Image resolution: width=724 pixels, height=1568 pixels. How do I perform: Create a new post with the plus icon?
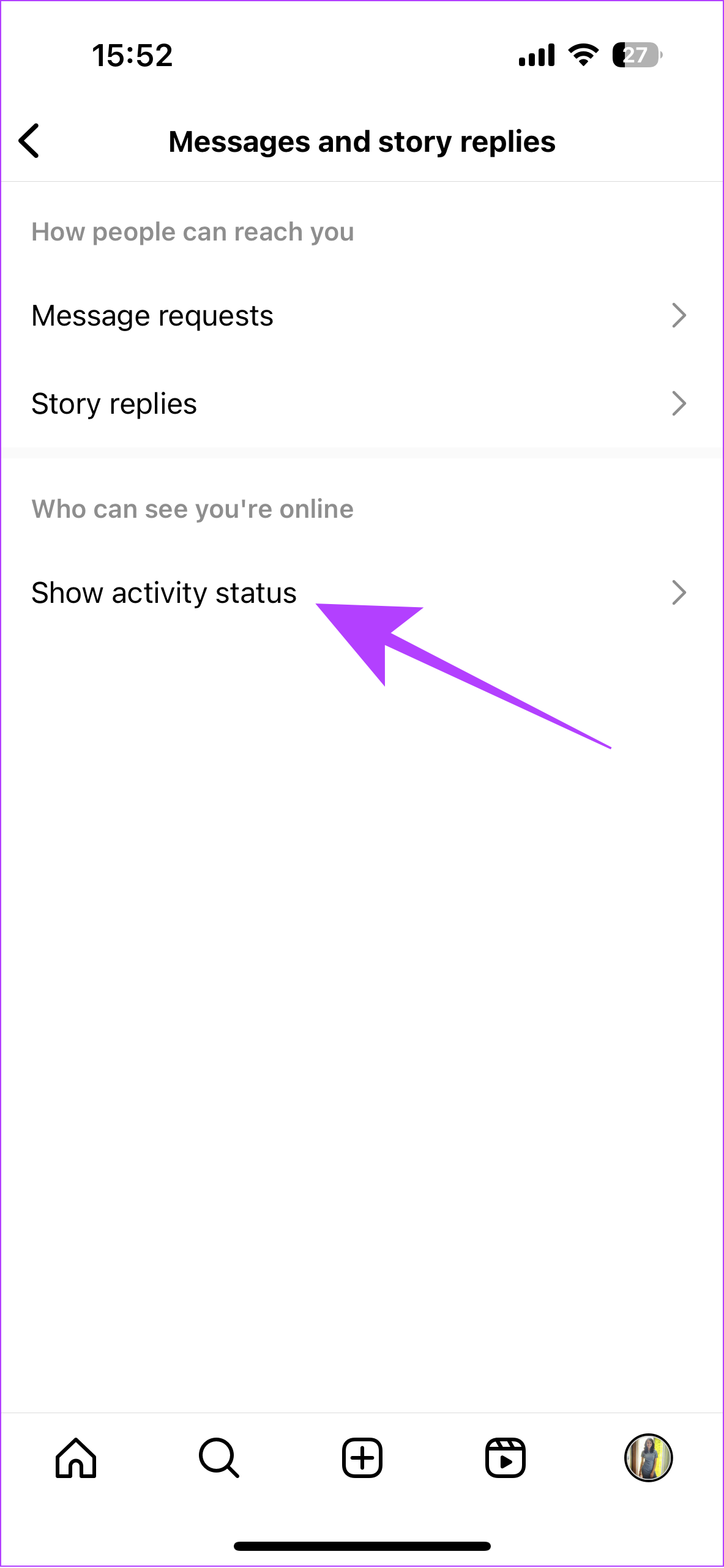(362, 1458)
